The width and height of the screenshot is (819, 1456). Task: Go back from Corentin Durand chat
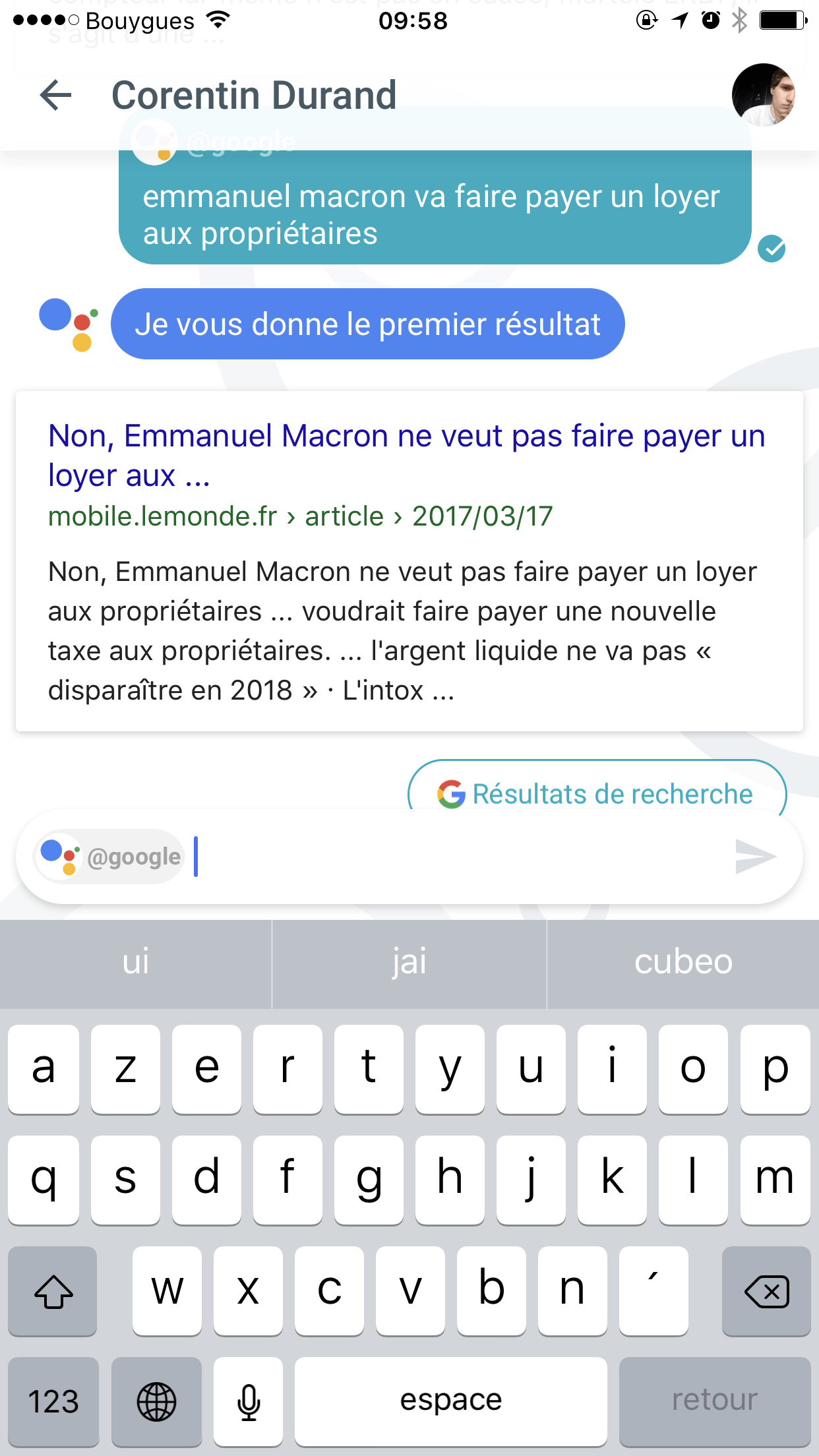pos(56,95)
